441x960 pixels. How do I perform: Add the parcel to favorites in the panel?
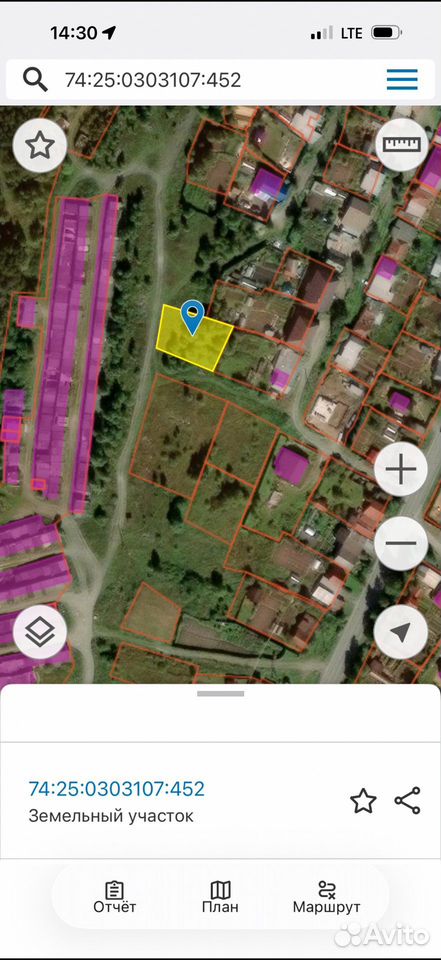pyautogui.click(x=363, y=801)
